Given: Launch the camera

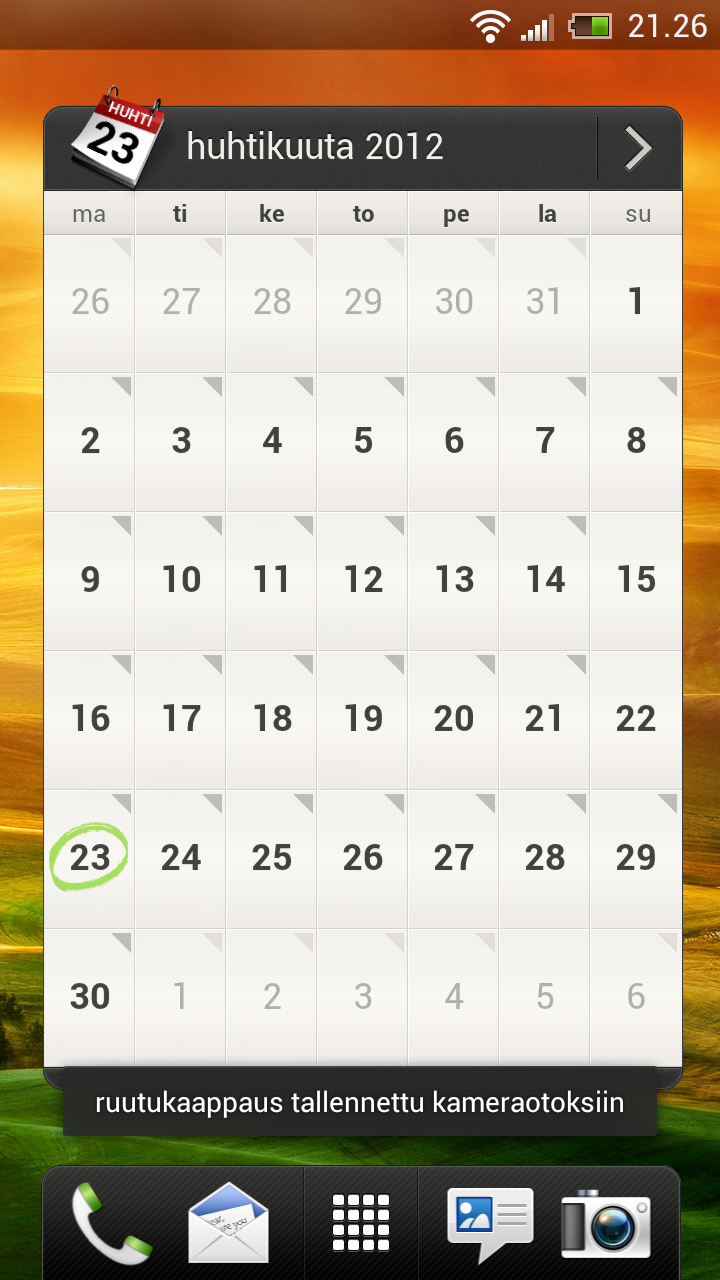Looking at the screenshot, I should click(606, 1222).
